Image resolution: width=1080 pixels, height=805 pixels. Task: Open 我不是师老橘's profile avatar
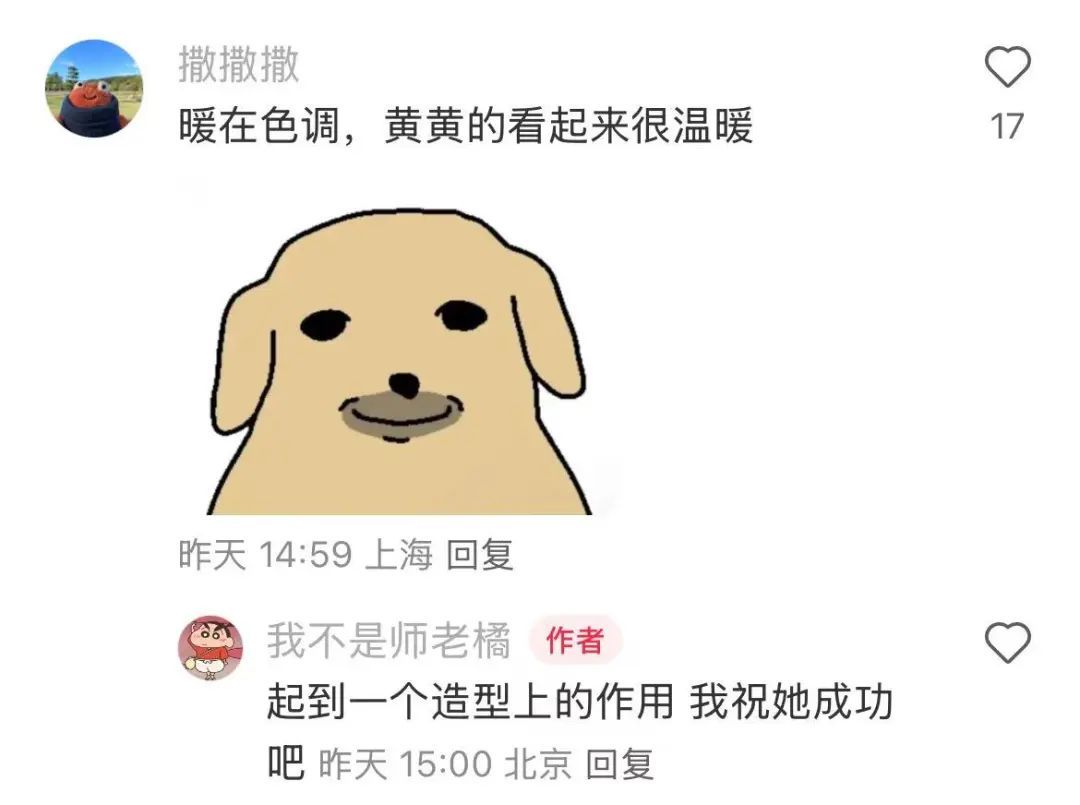[x=210, y=647]
